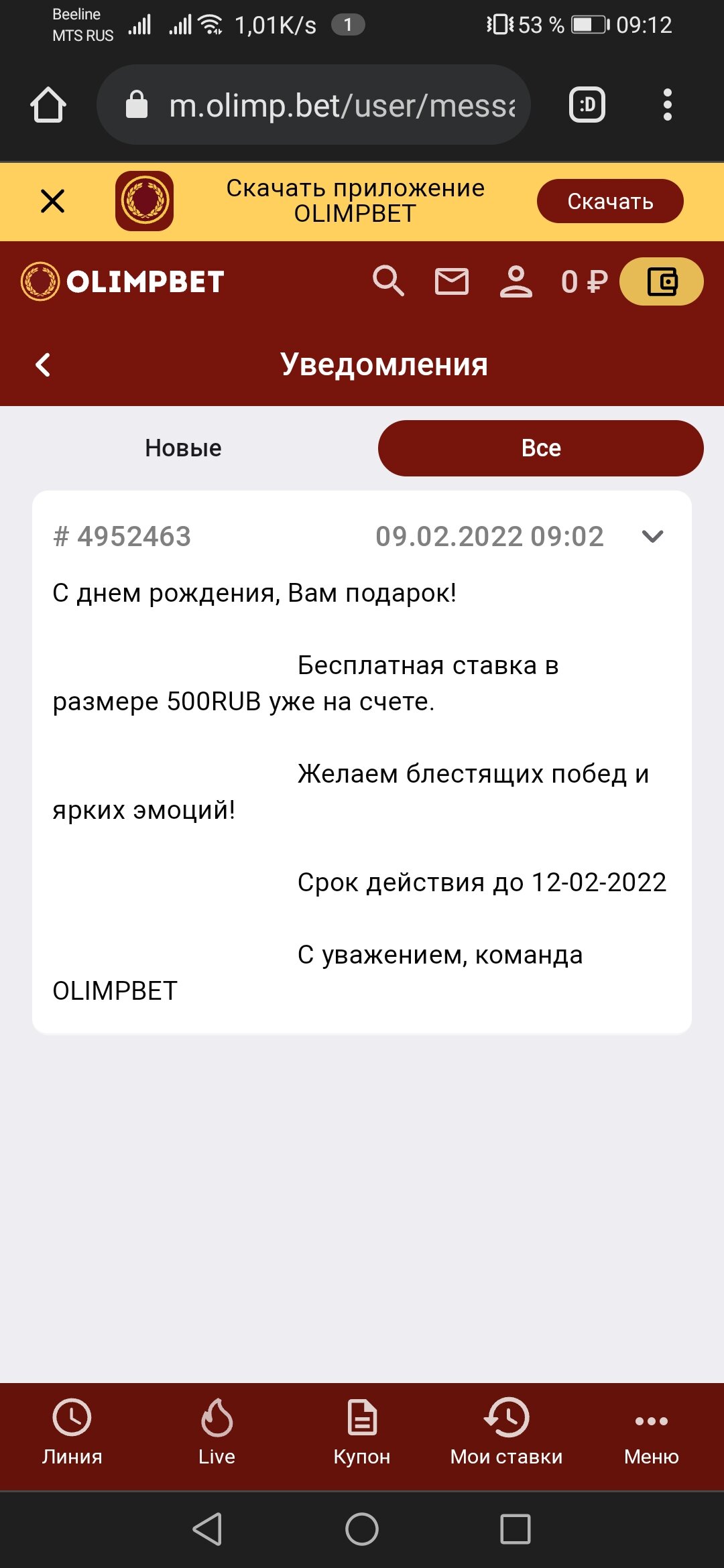Open the user profile icon
This screenshot has width=724, height=1568.
click(x=516, y=281)
